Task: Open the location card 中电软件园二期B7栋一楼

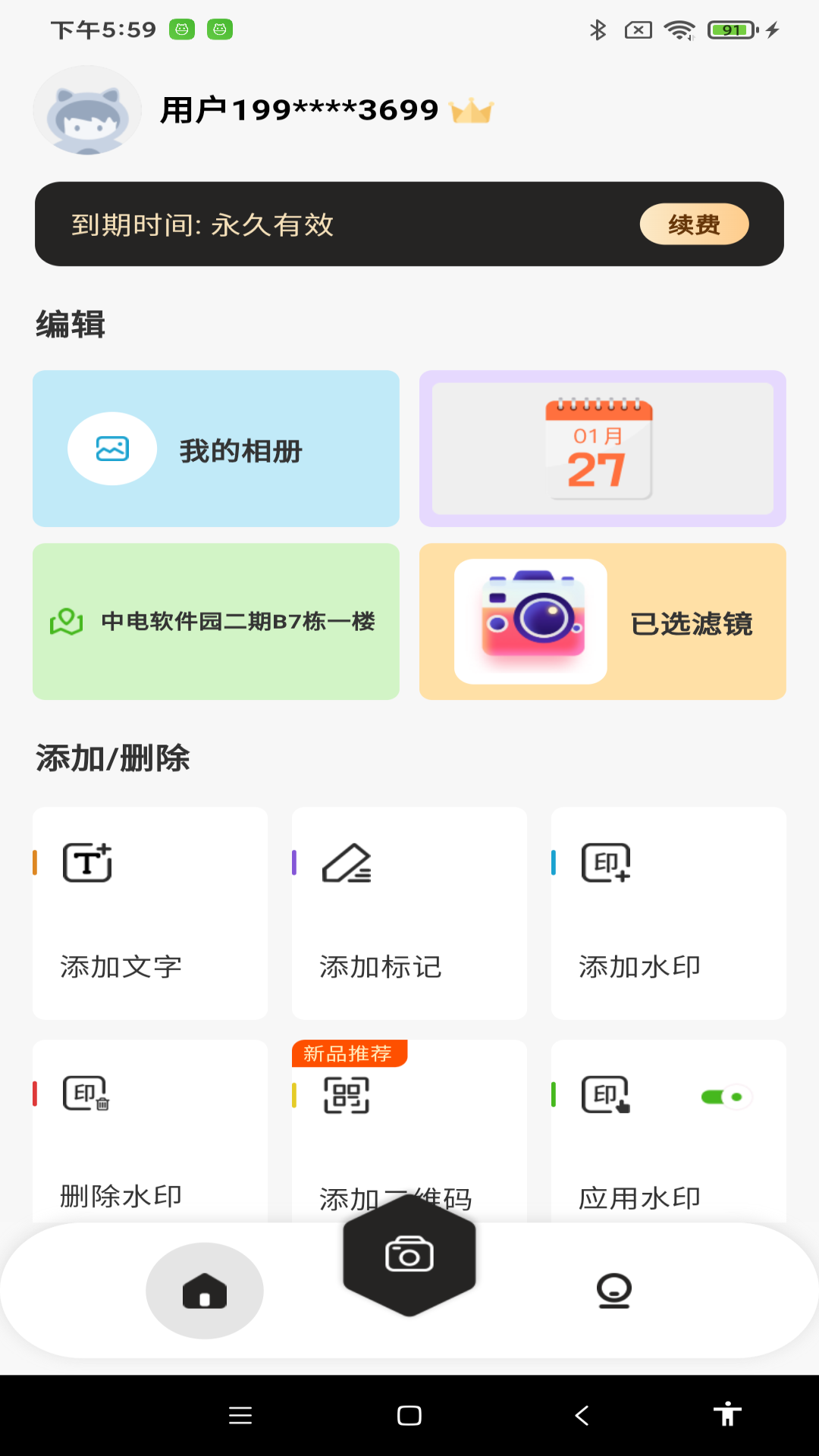Action: click(x=216, y=621)
